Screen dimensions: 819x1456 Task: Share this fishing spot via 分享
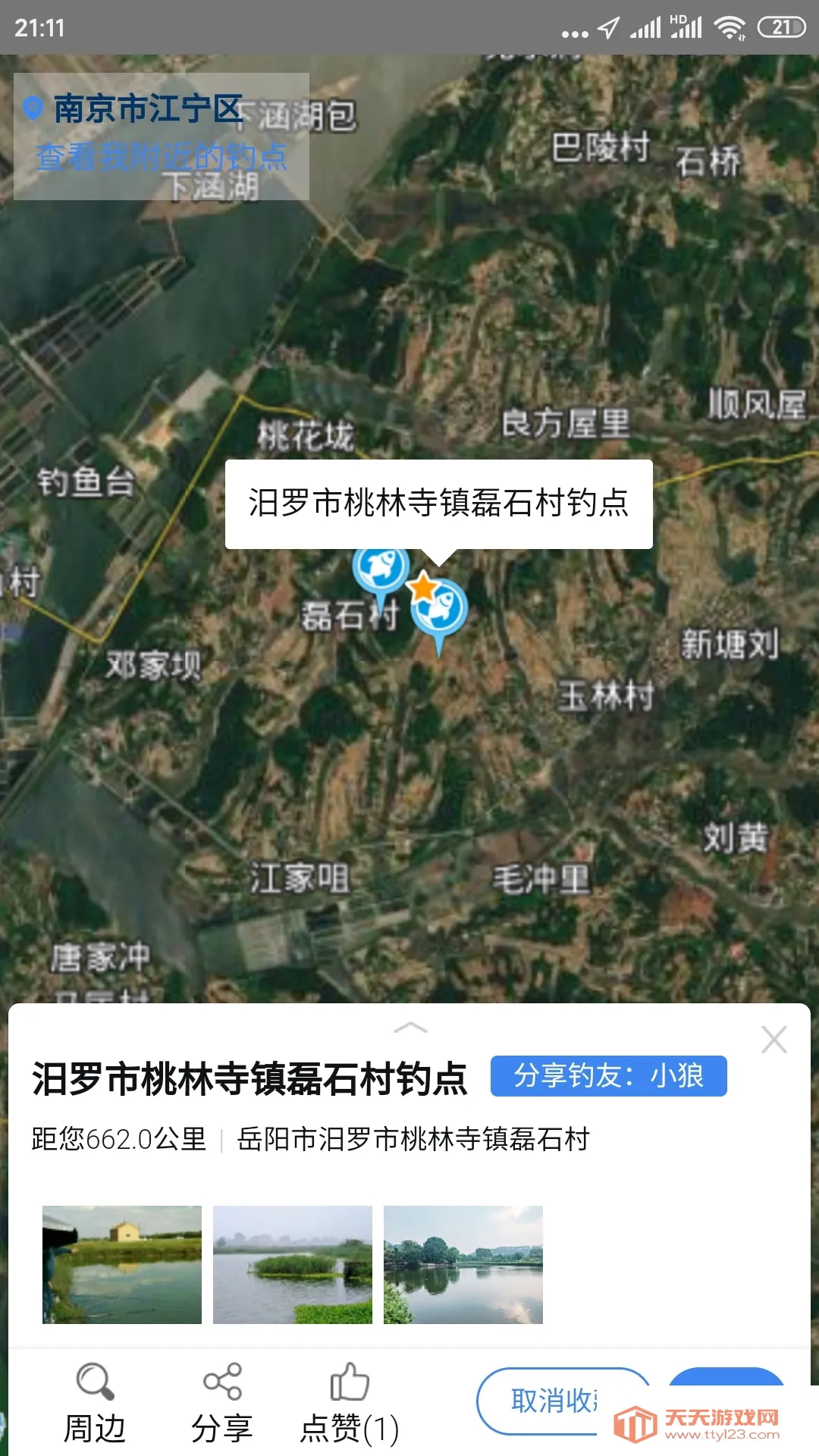pos(221,1403)
